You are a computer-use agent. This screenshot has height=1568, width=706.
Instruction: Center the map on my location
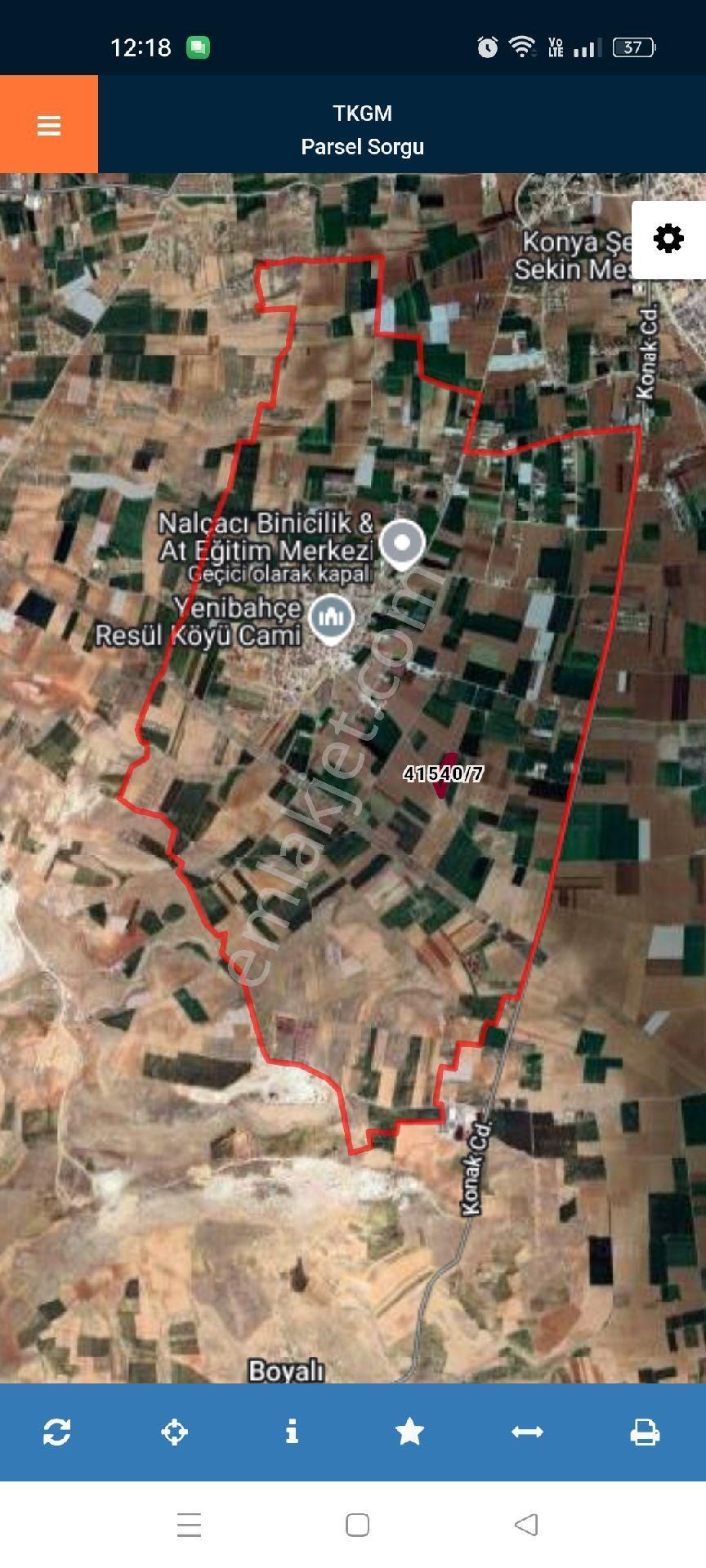pyautogui.click(x=174, y=1432)
